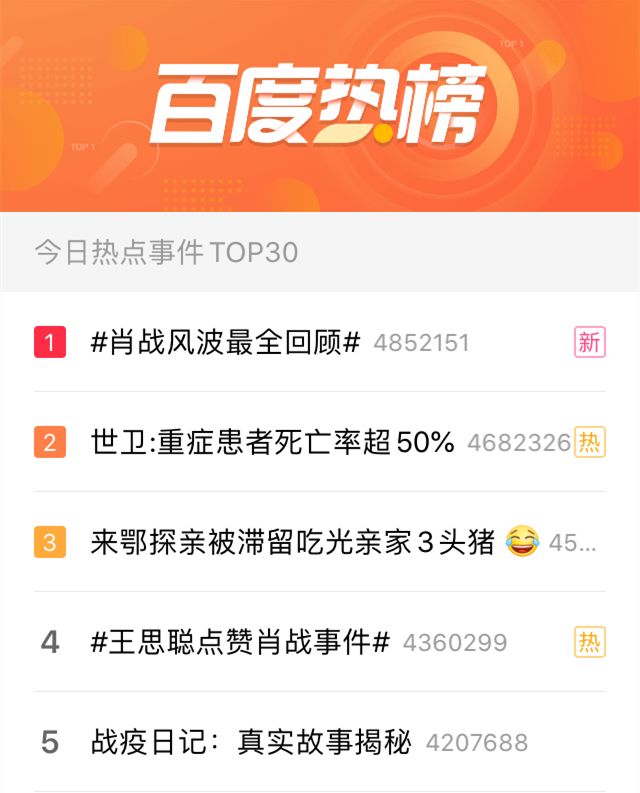Image resolution: width=640 pixels, height=793 pixels.
Task: Open 世卫:重症患者死亡率超50% topic
Action: coord(272,442)
